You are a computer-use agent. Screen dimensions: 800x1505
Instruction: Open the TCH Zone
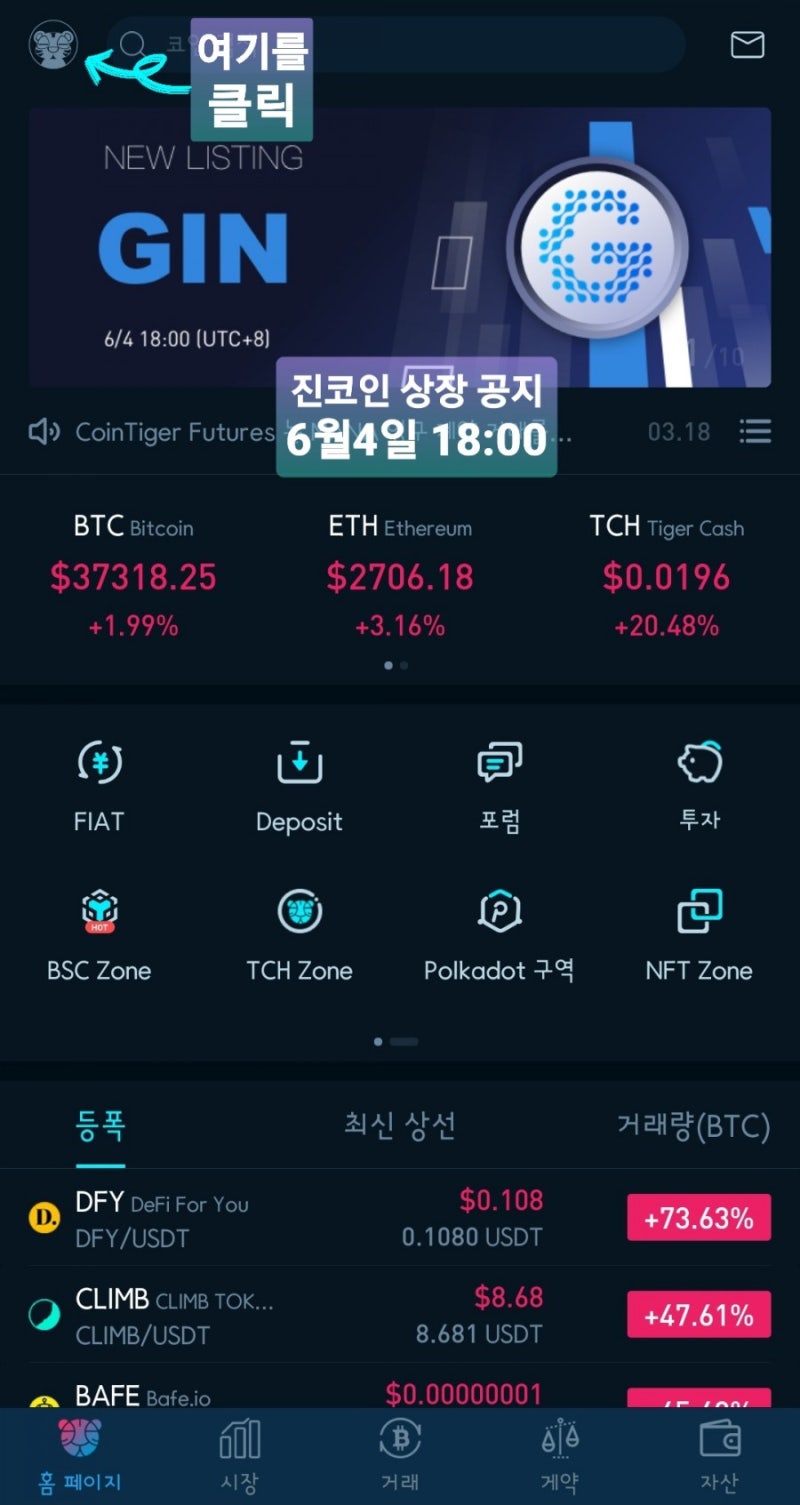click(x=299, y=935)
